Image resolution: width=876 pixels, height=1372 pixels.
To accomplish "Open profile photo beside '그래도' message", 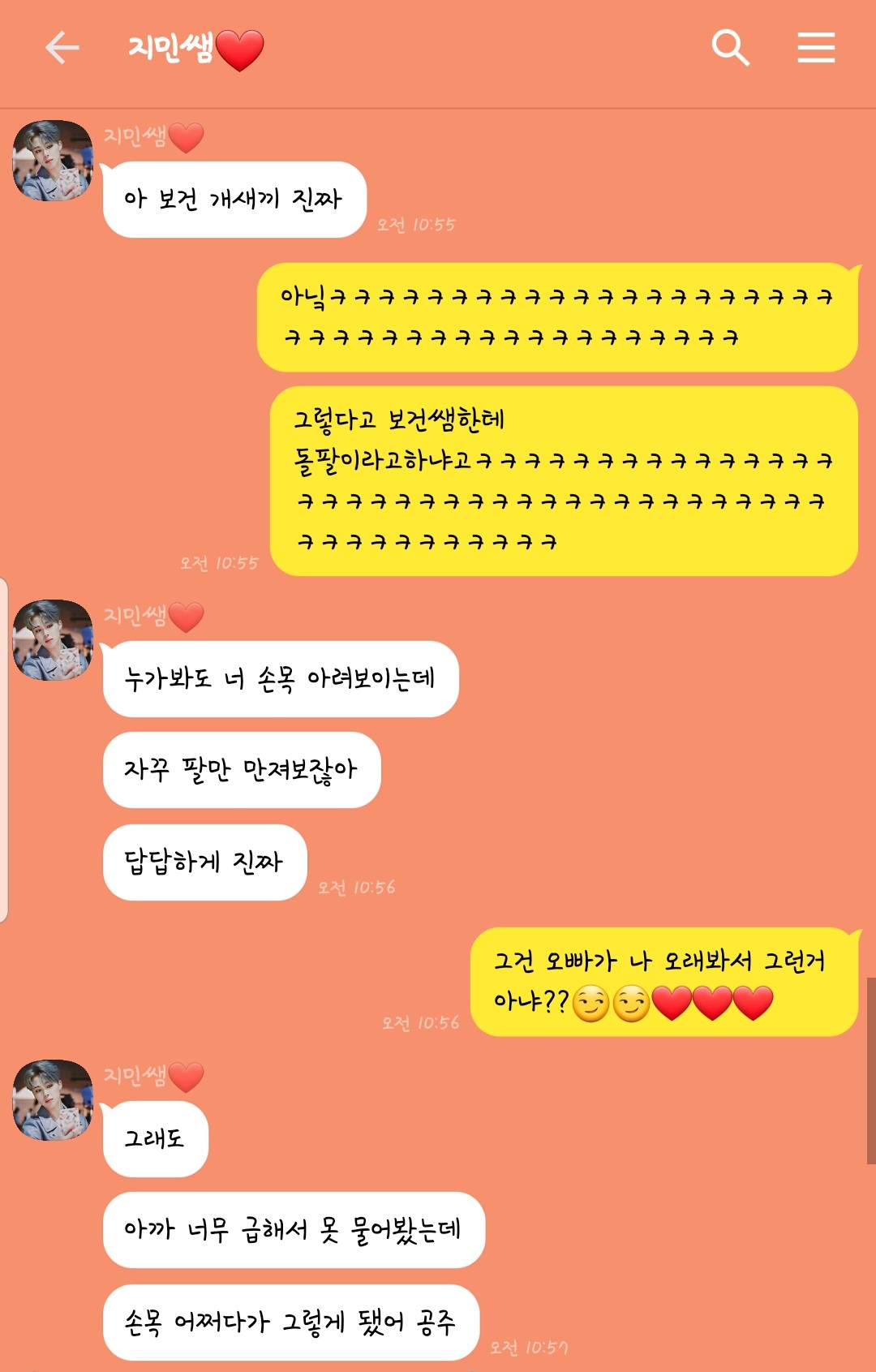I will click(x=54, y=1099).
